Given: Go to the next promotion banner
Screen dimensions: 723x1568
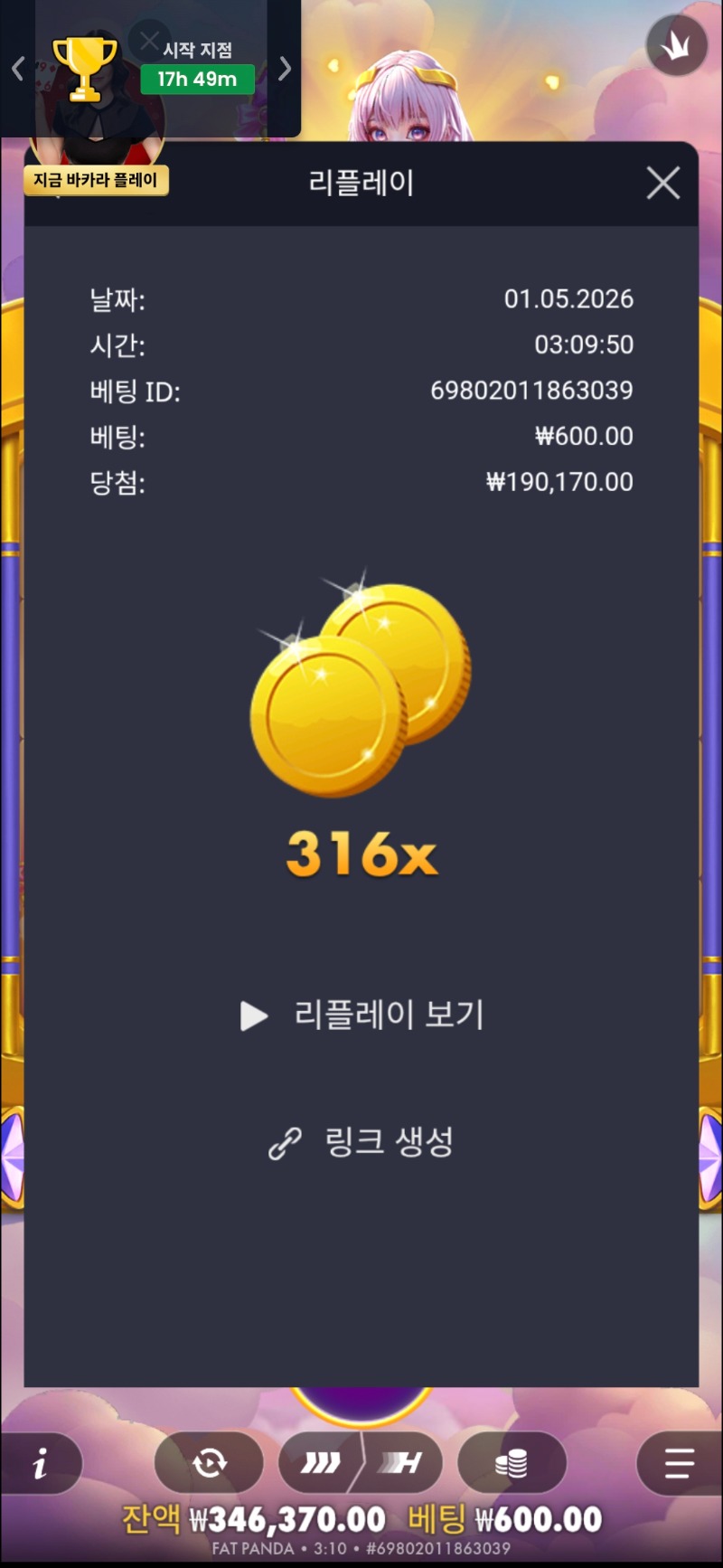Looking at the screenshot, I should click(285, 69).
